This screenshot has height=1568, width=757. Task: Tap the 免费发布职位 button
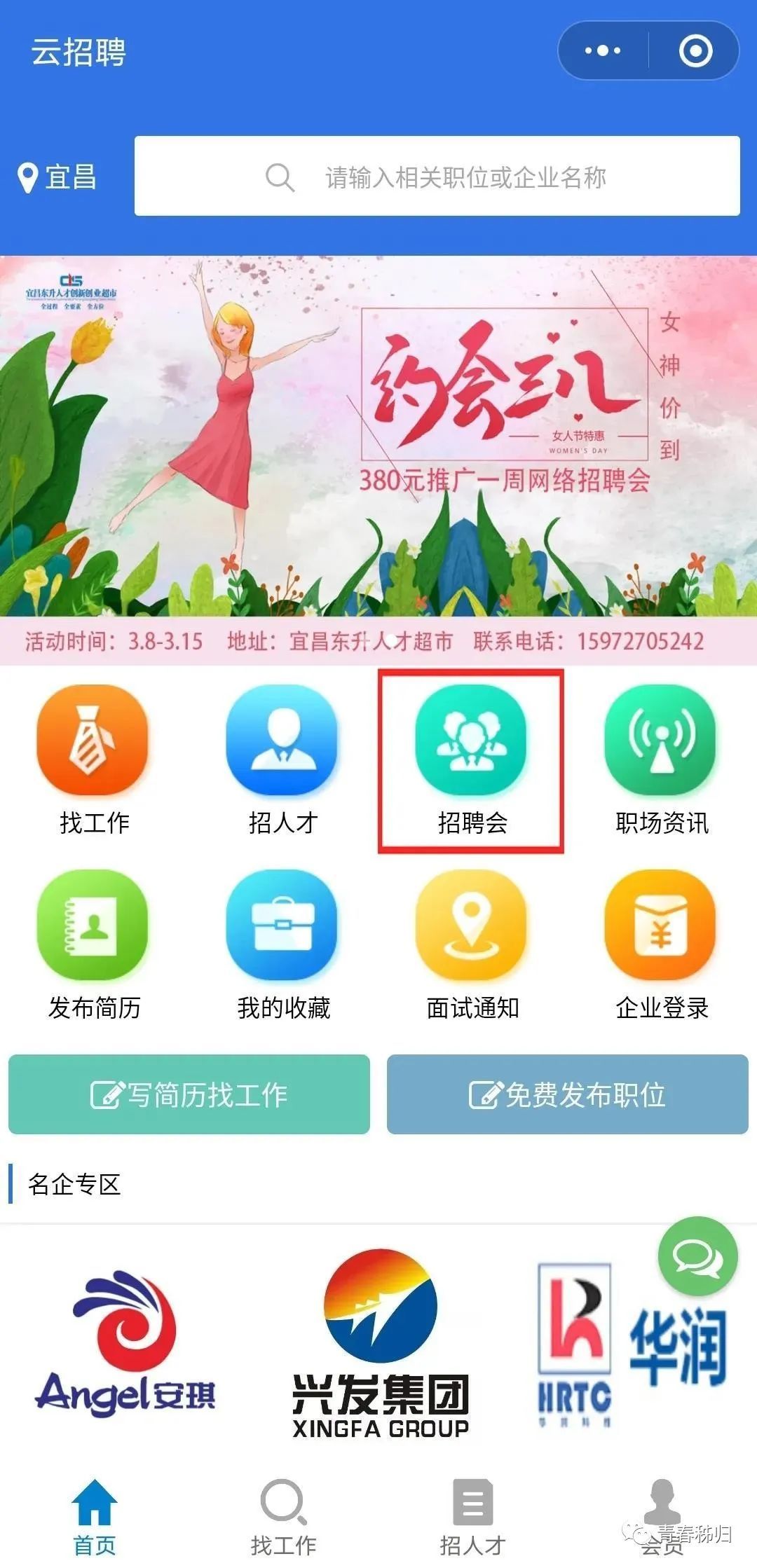pos(567,1094)
